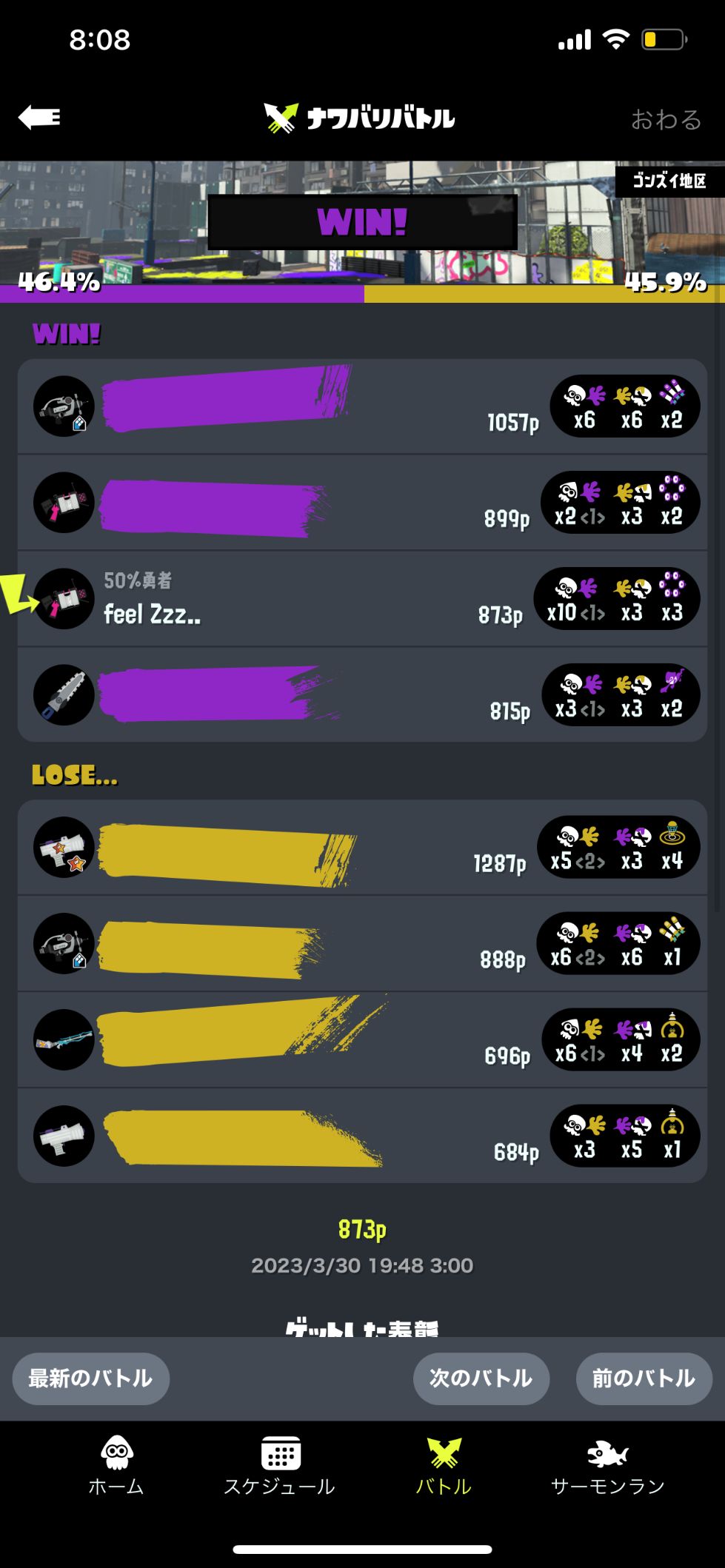Open player feel Zzz.. row
The width and height of the screenshot is (725, 1568).
coord(362,599)
